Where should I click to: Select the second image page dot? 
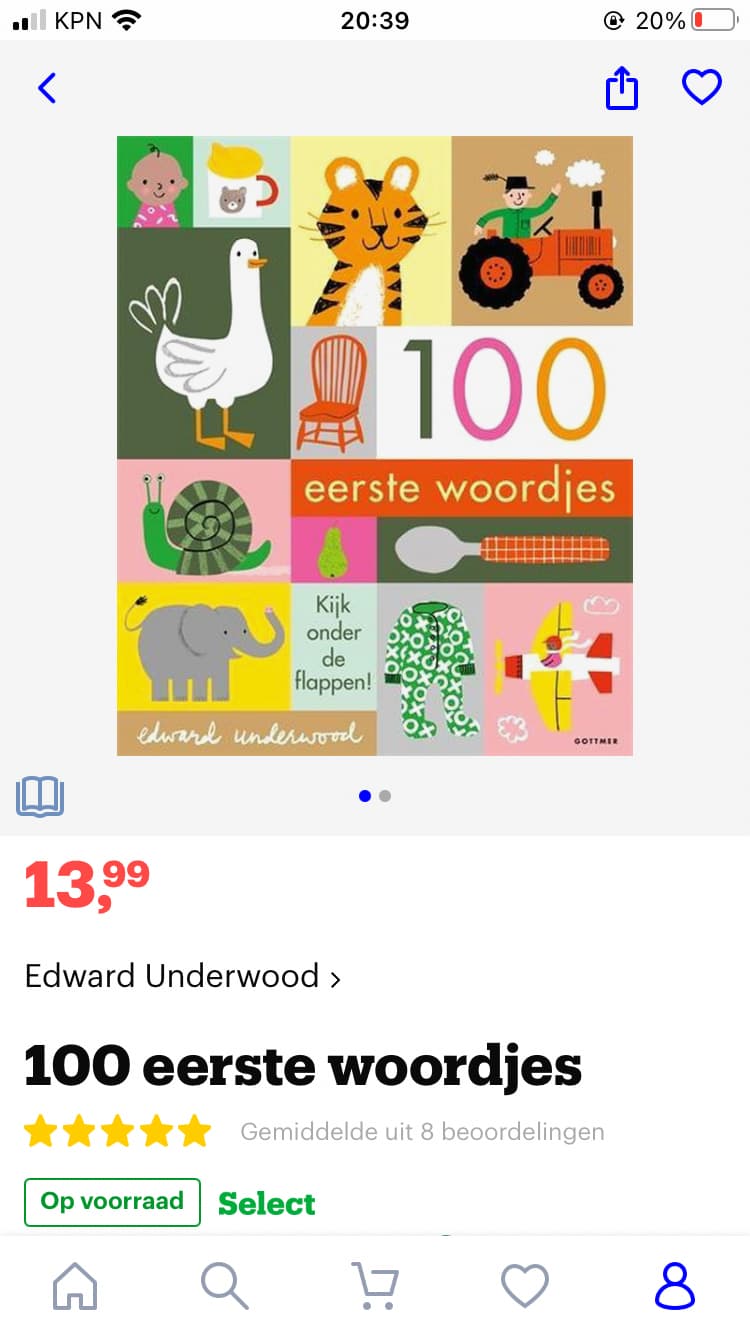tap(385, 796)
